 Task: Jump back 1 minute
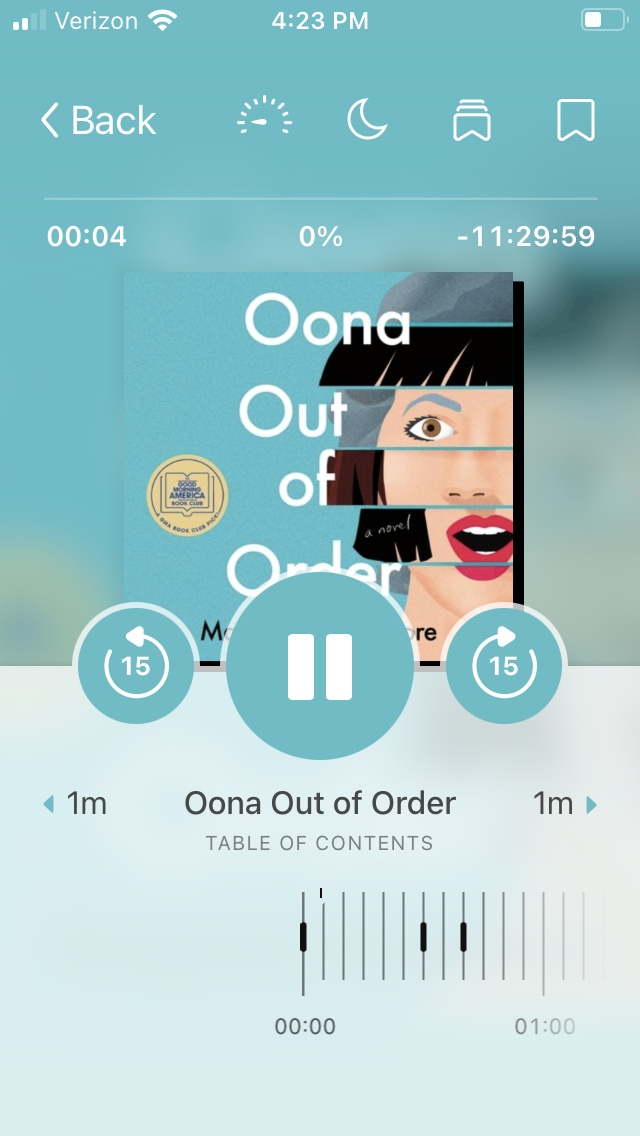(x=76, y=803)
